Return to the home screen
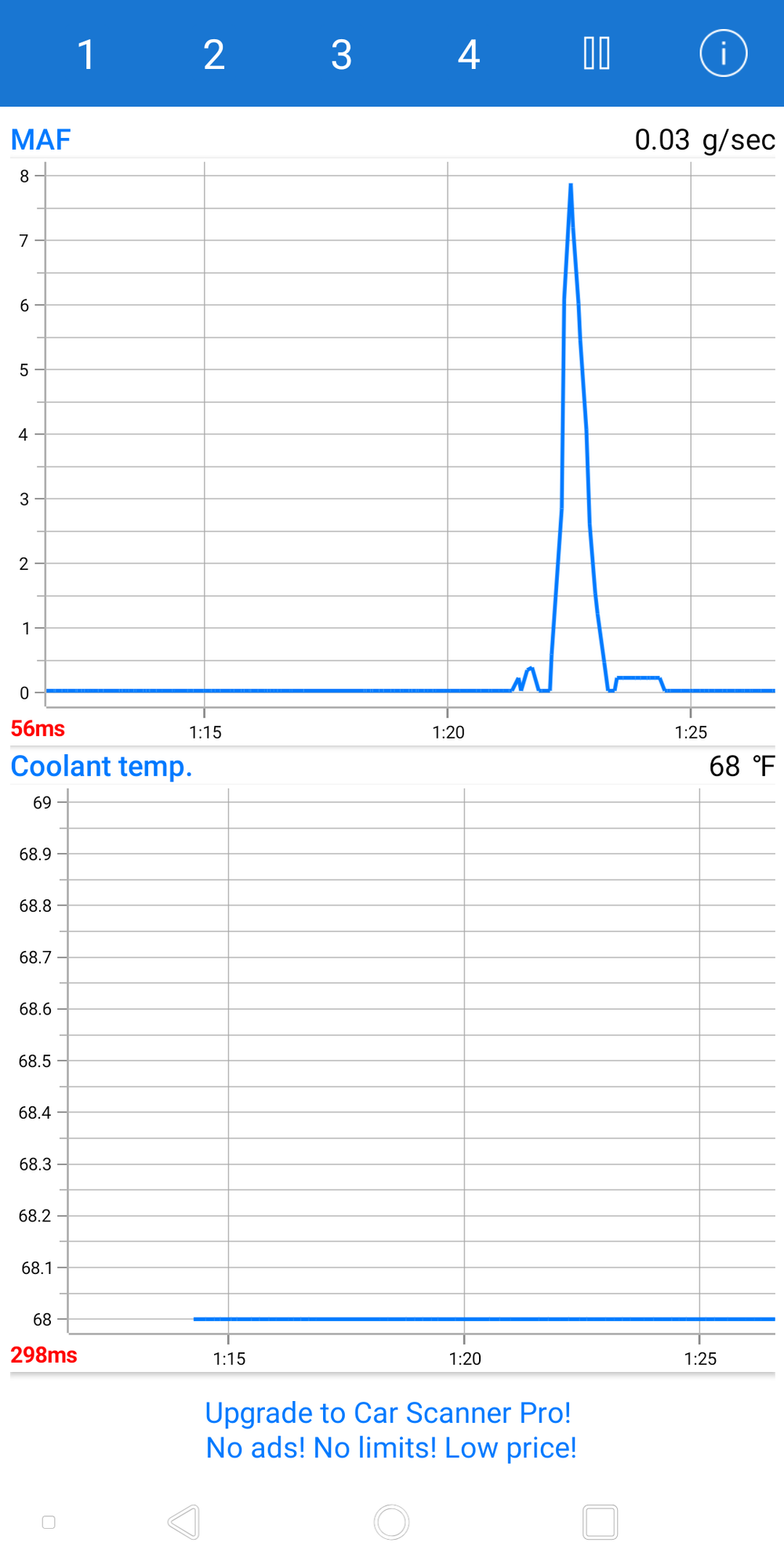 391,1523
